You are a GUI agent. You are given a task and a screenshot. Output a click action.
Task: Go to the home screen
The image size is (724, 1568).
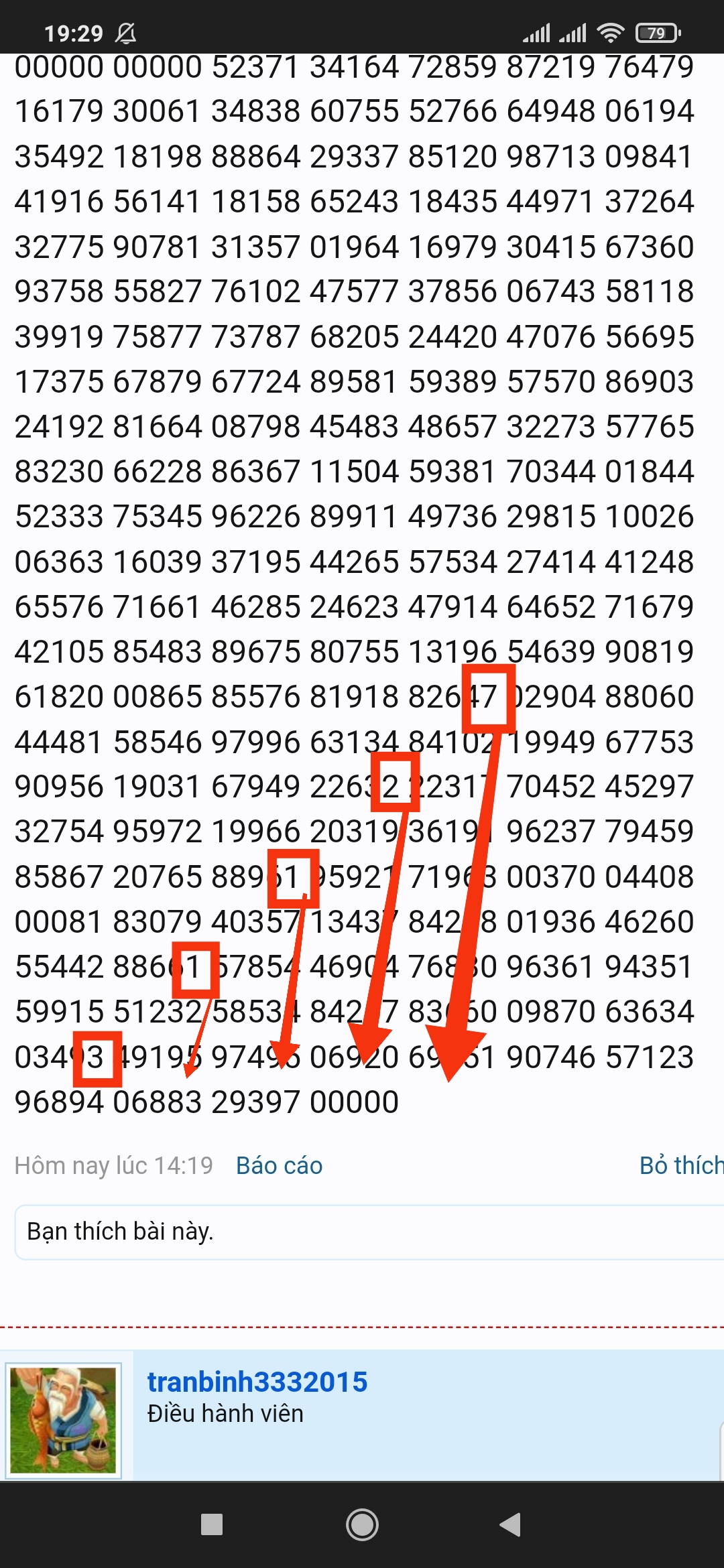[x=362, y=1524]
